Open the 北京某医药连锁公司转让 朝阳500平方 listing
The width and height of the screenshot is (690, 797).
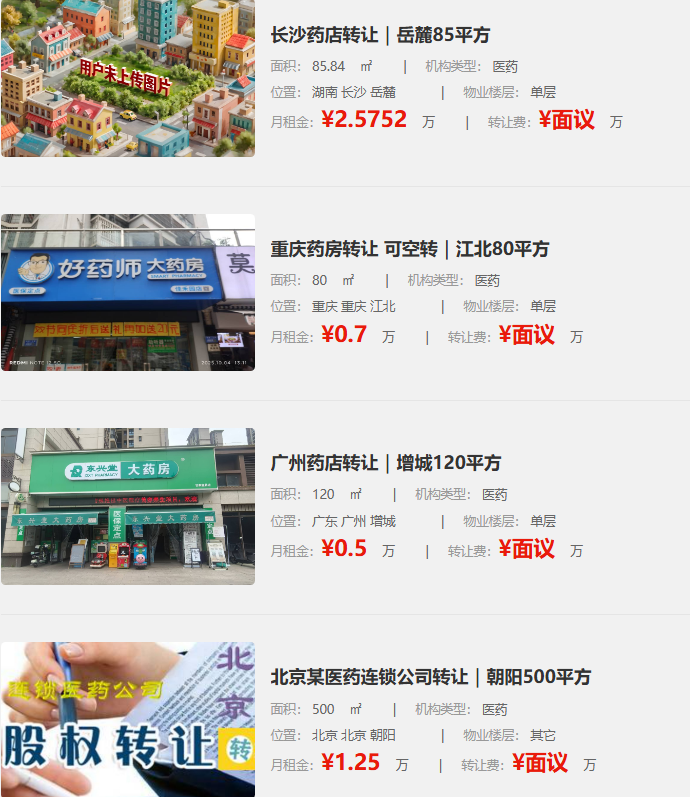(x=430, y=677)
